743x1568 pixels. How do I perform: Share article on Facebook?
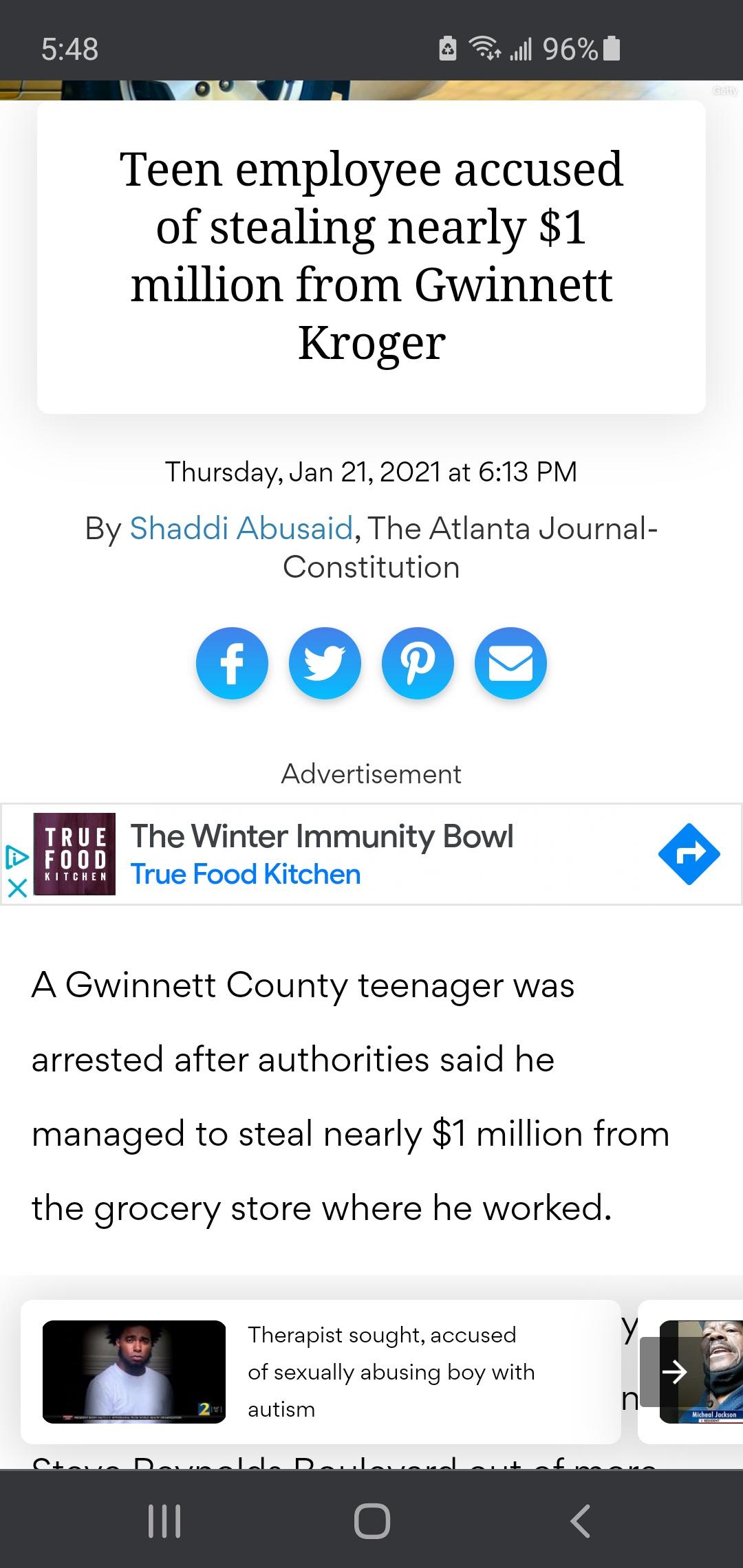[x=232, y=664]
